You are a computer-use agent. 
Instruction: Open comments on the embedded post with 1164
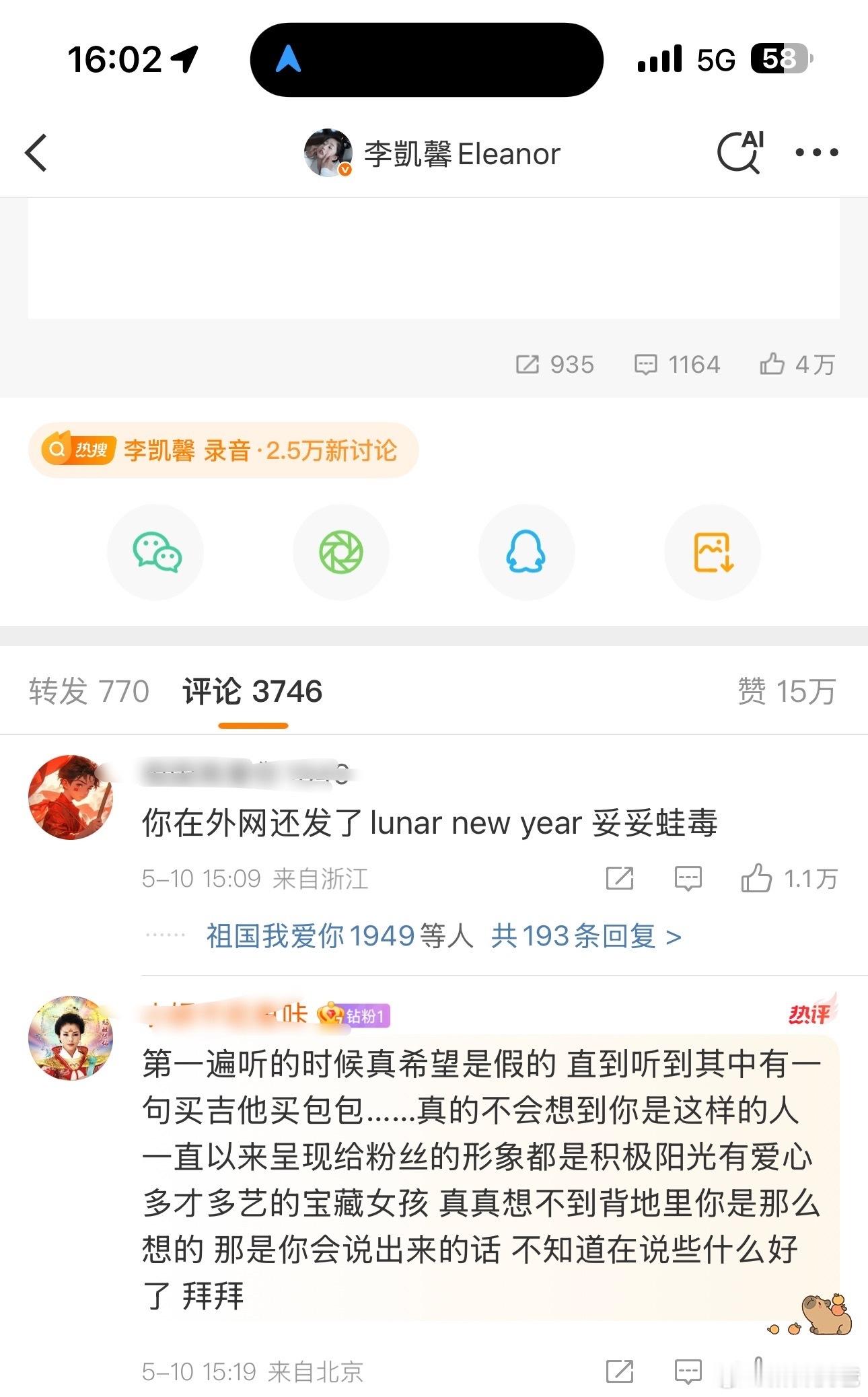(x=677, y=364)
